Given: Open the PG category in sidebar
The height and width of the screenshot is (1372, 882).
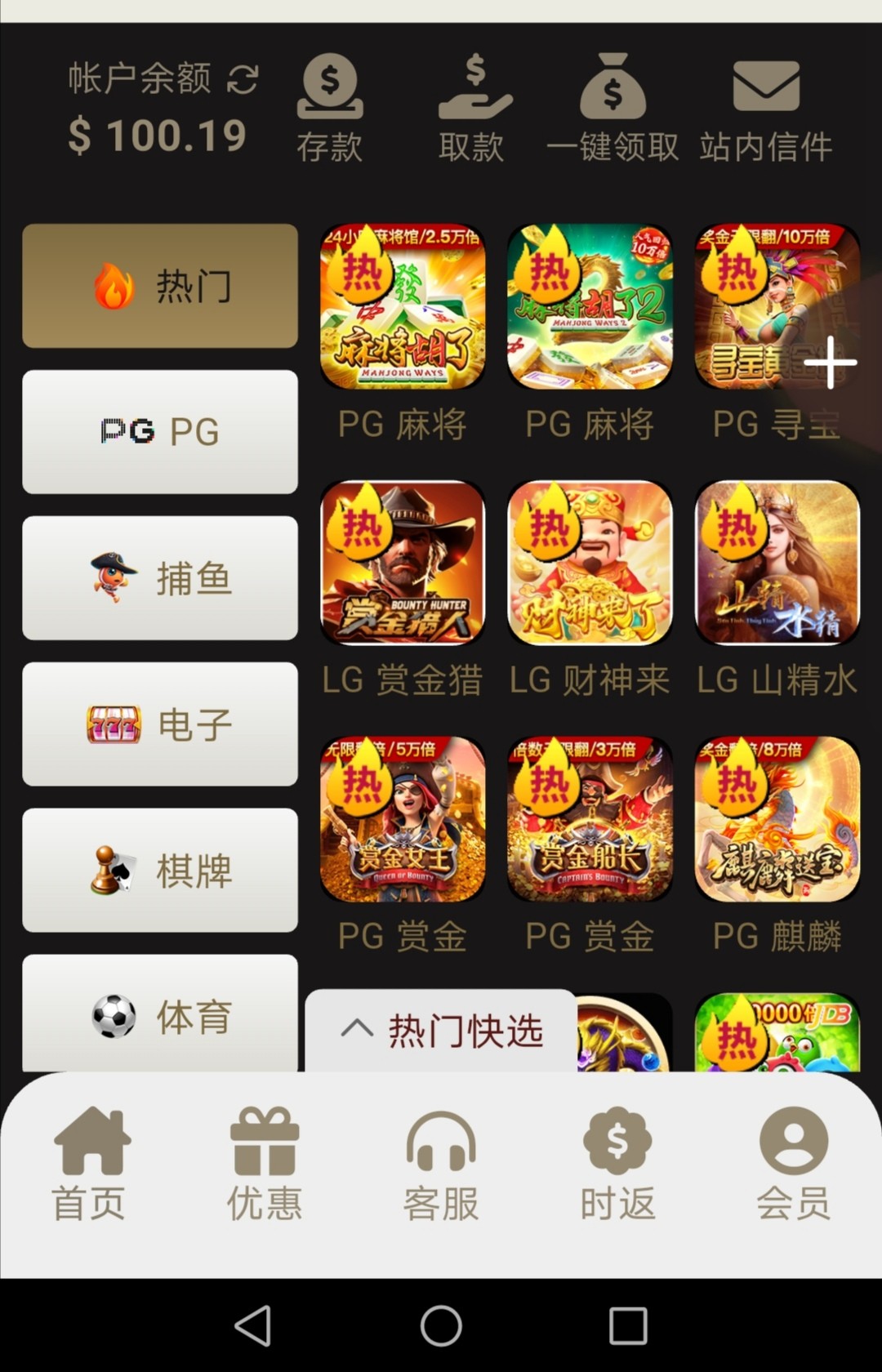Looking at the screenshot, I should (160, 431).
